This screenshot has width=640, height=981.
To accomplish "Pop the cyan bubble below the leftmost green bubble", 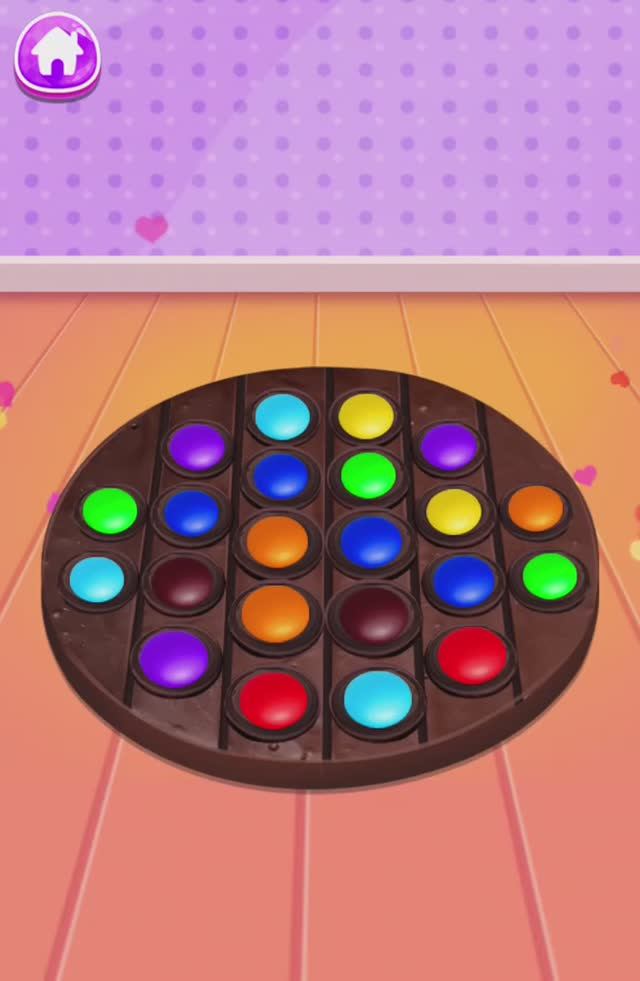I will click(97, 579).
